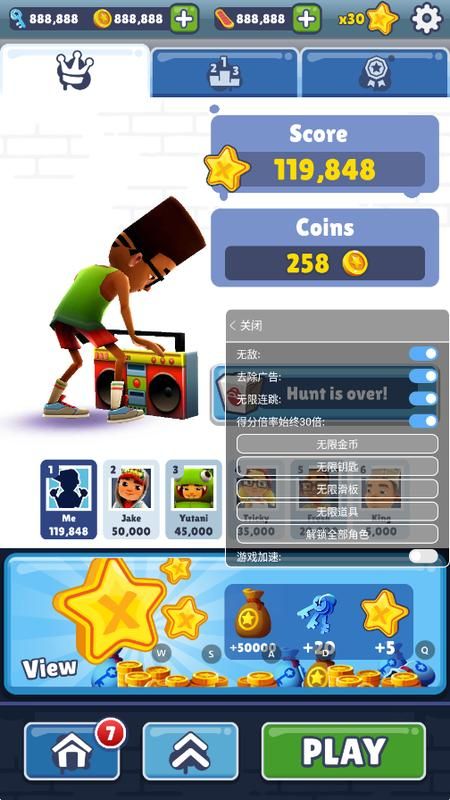Add more hoverboards with the plus button

307,19
